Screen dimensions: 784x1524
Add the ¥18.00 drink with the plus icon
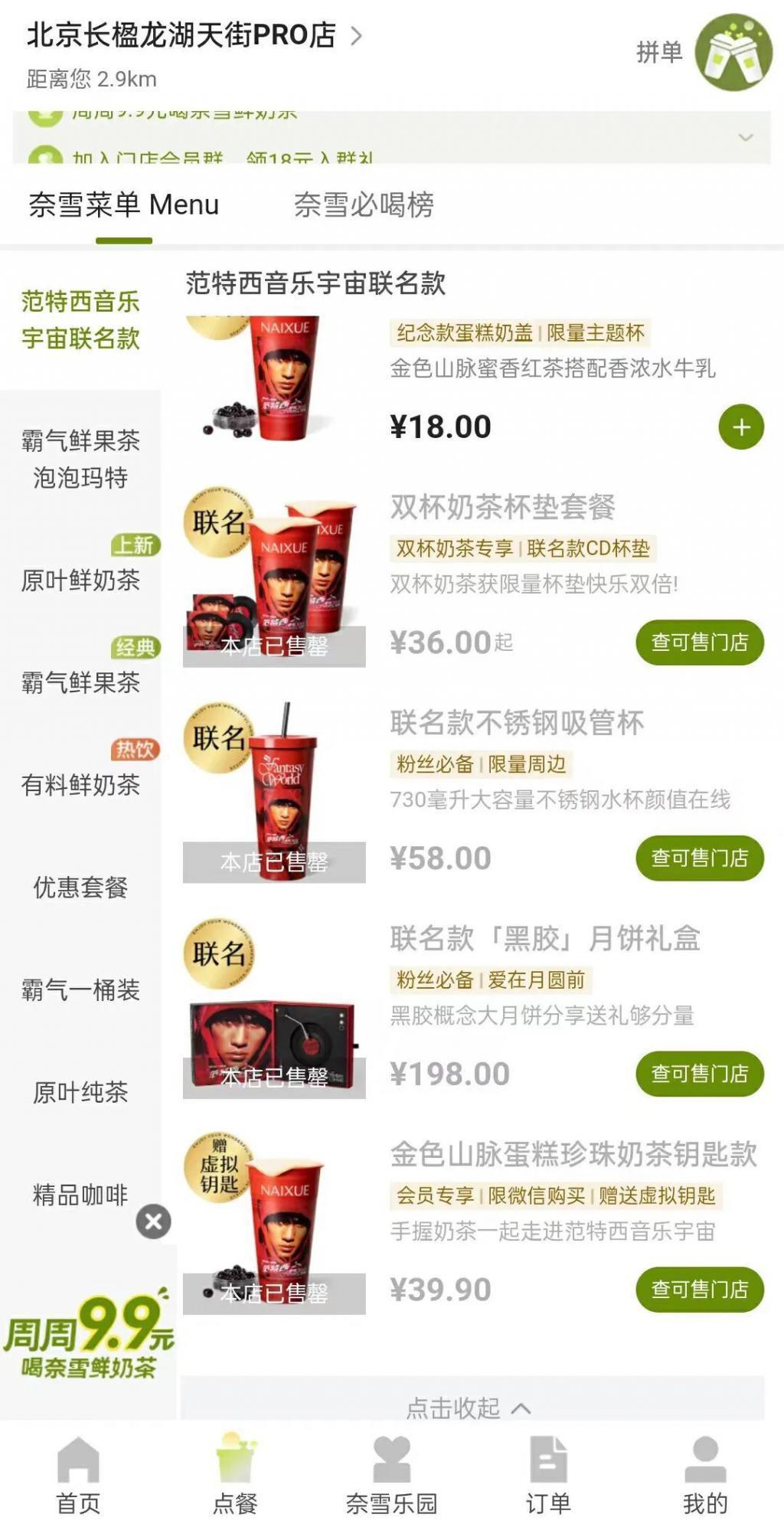(740, 429)
